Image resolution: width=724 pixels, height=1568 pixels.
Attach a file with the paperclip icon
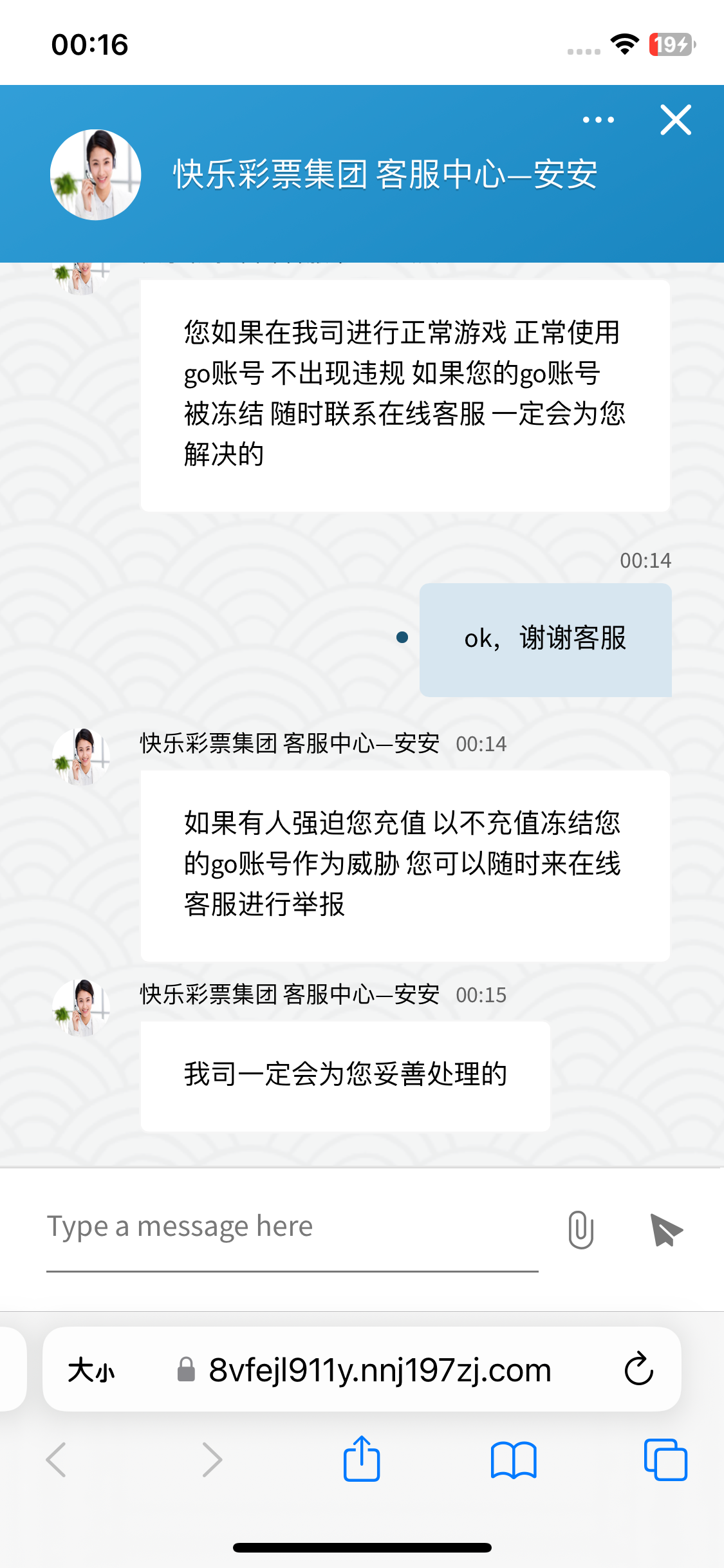[580, 1229]
